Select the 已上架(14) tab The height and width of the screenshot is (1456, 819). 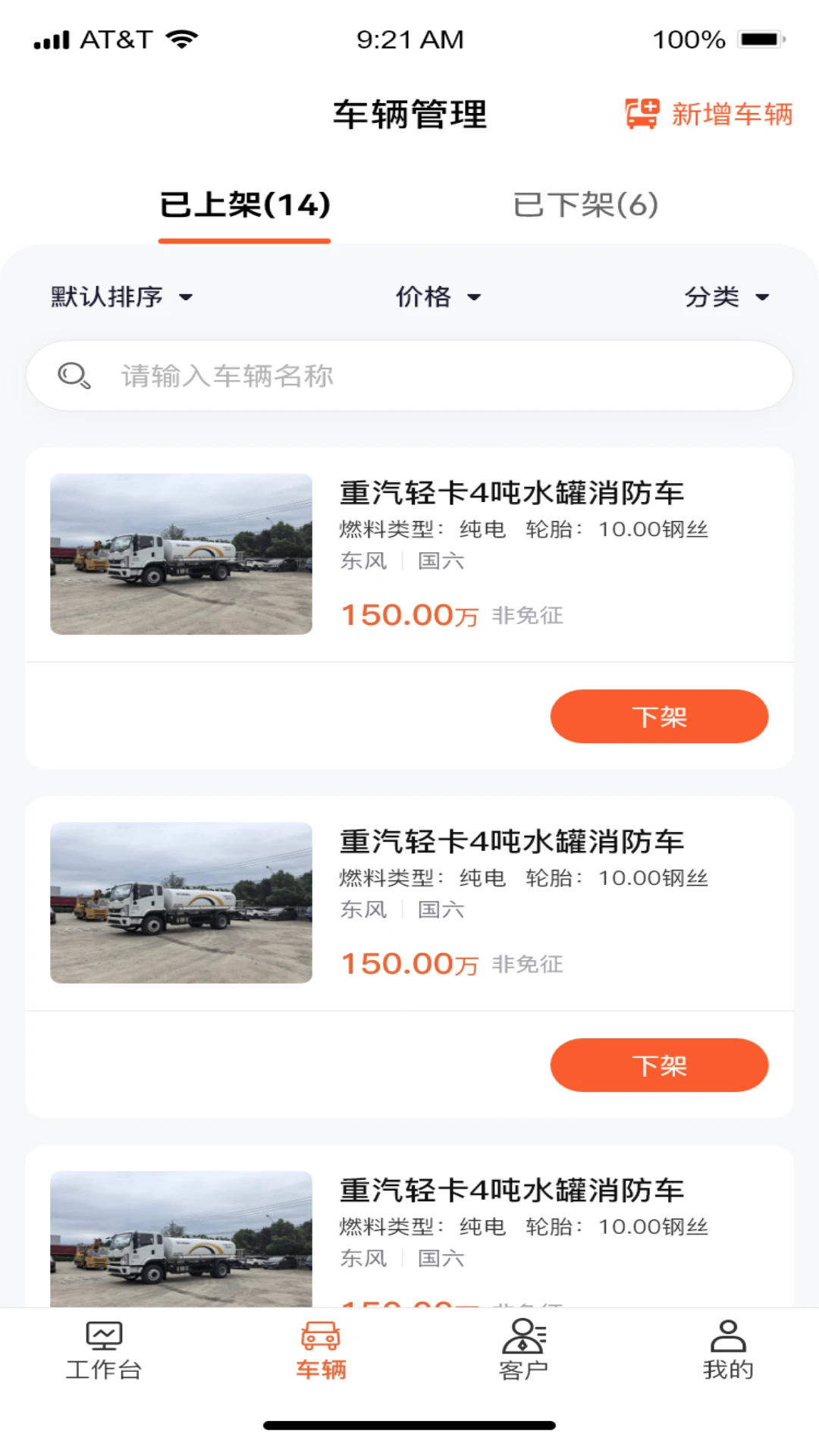pos(244,205)
